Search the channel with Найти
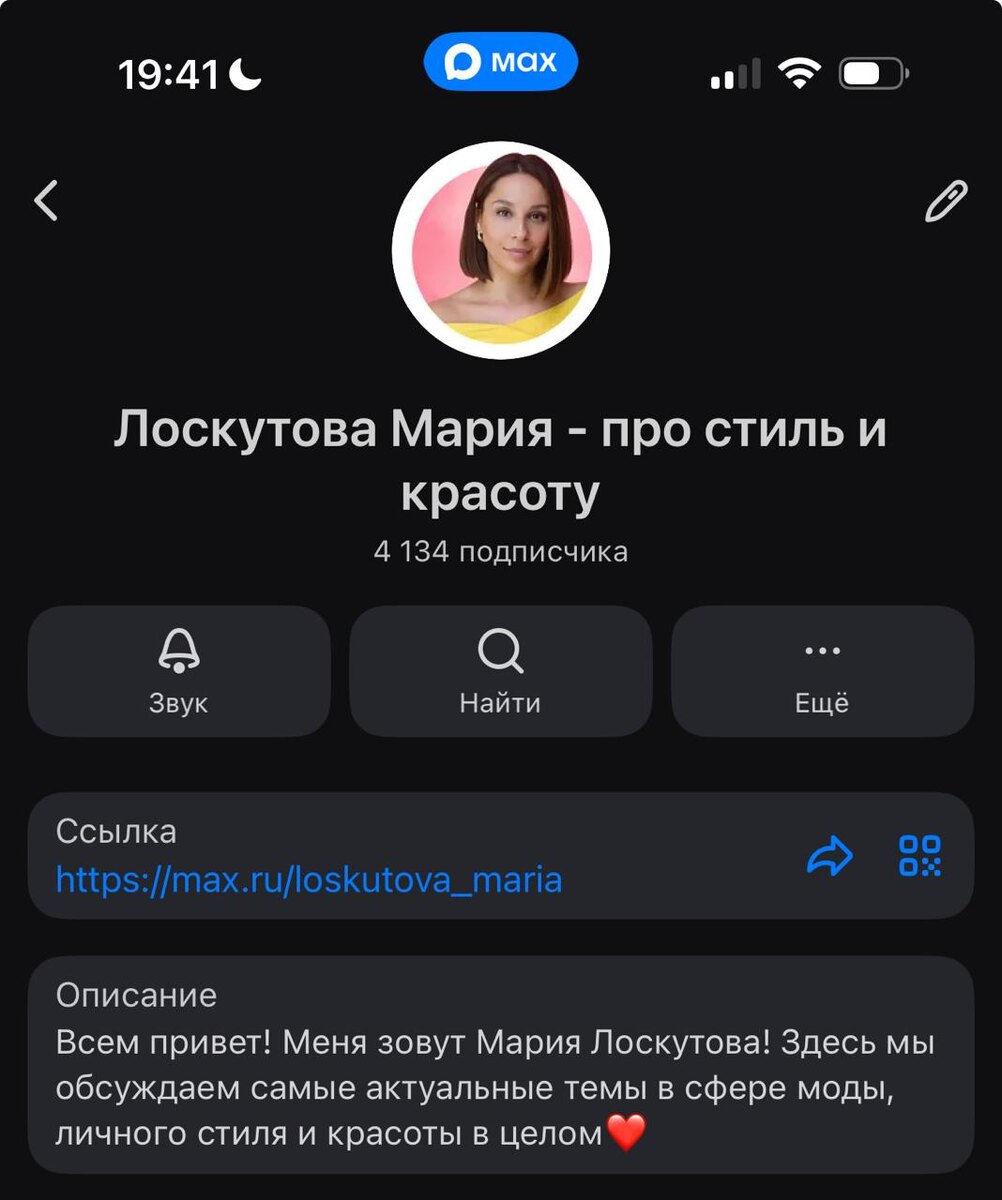 tap(500, 671)
